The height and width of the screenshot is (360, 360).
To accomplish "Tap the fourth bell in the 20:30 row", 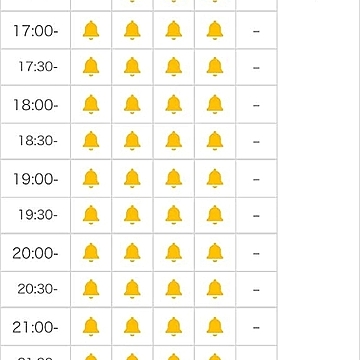I will [x=215, y=289].
